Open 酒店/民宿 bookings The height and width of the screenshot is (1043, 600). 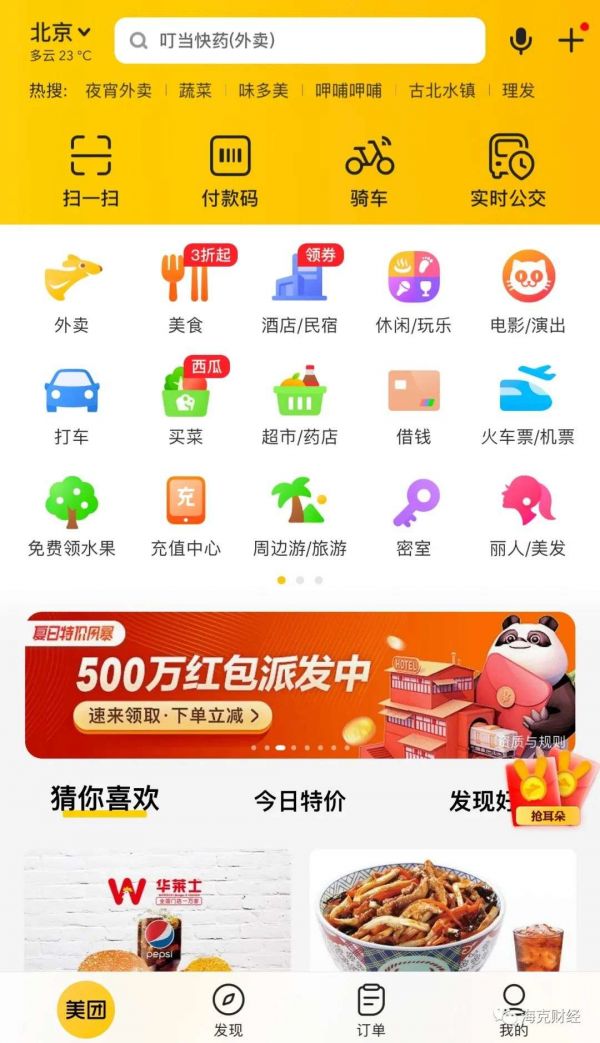tap(299, 292)
